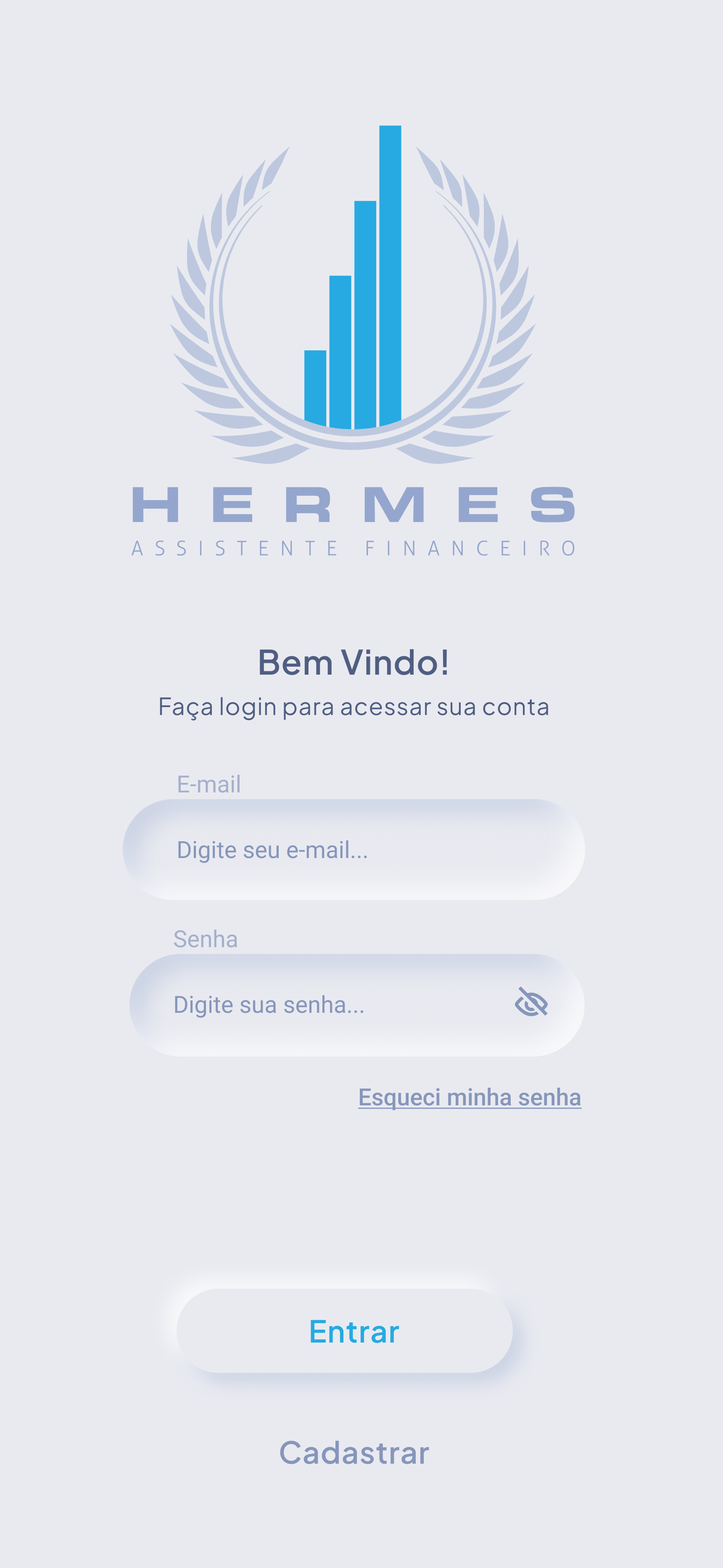Toggle password visibility eye icon
The image size is (723, 1568).
tap(531, 1002)
